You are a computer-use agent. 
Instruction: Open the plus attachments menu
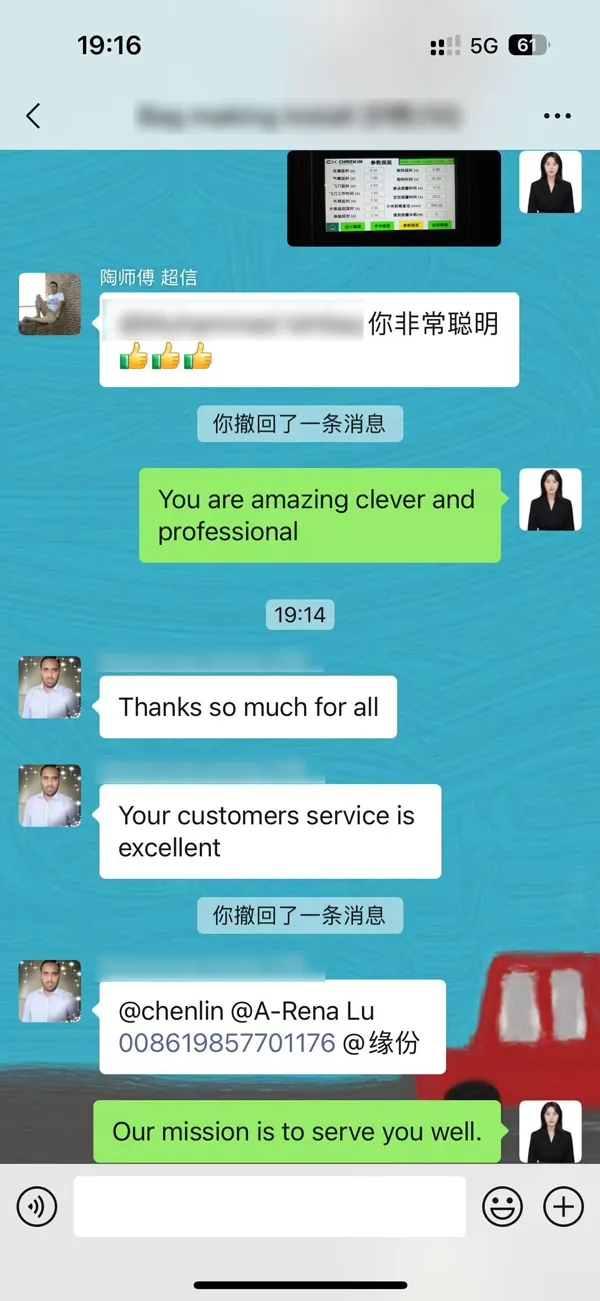(x=563, y=1207)
